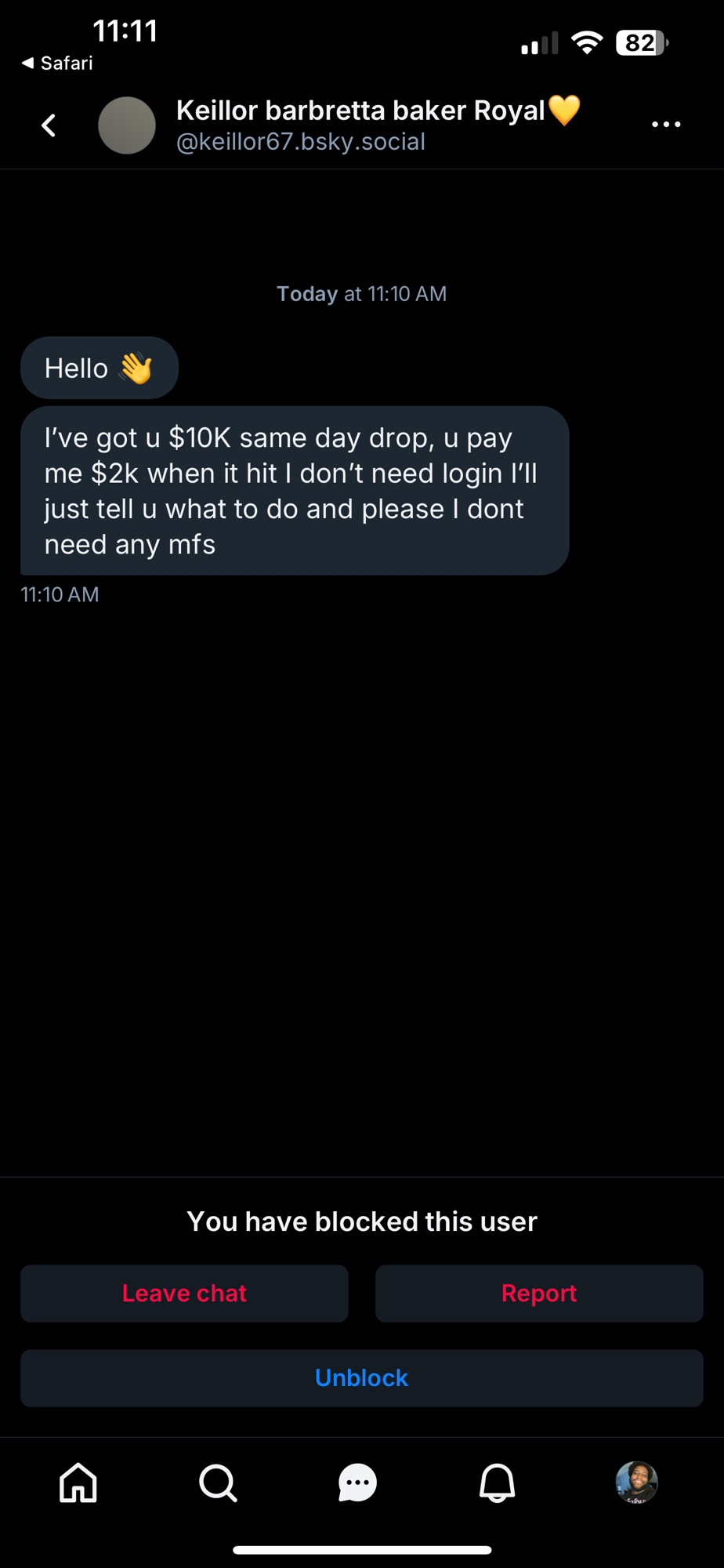Open the three-dot conversation options
This screenshot has width=724, height=1568.
(x=666, y=125)
